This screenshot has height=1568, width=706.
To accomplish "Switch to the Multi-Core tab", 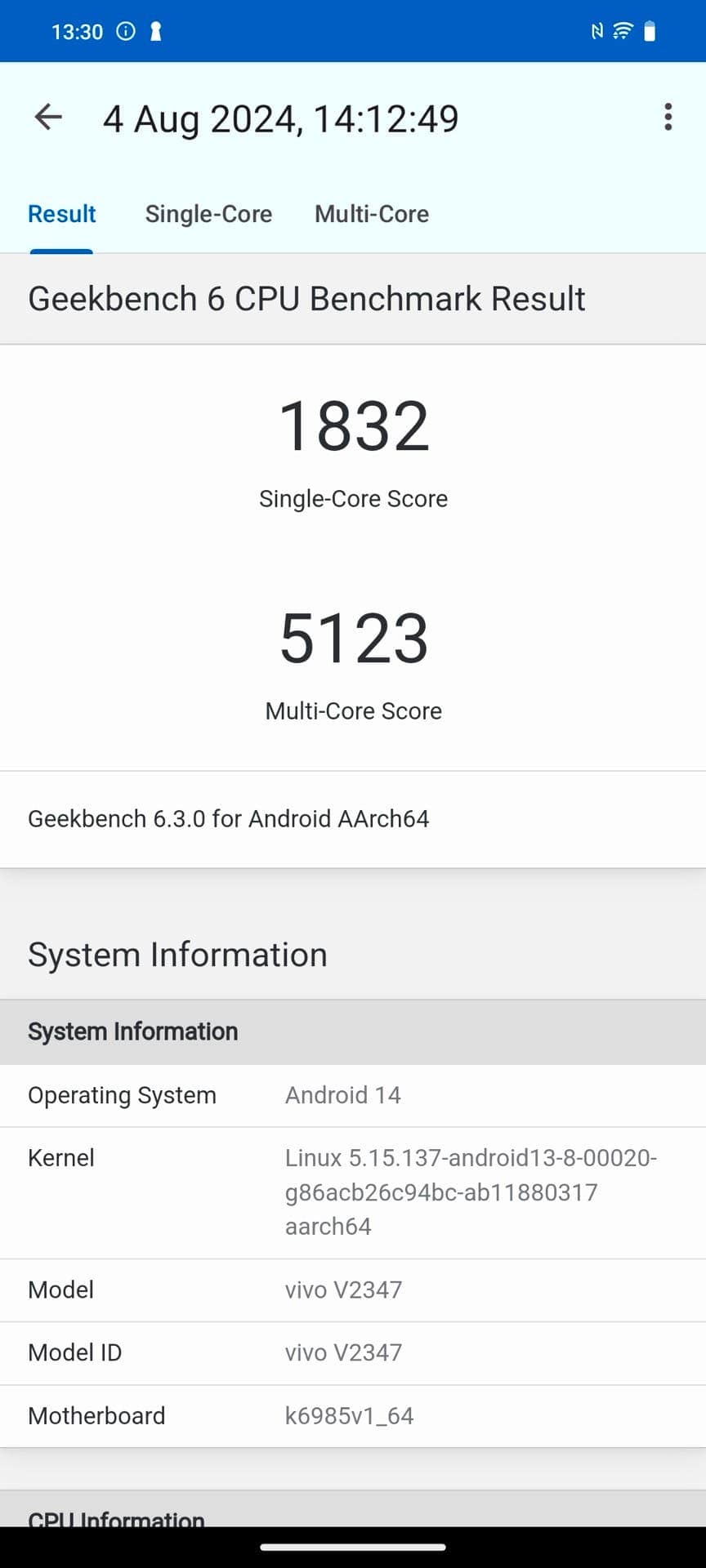I will coord(372,214).
